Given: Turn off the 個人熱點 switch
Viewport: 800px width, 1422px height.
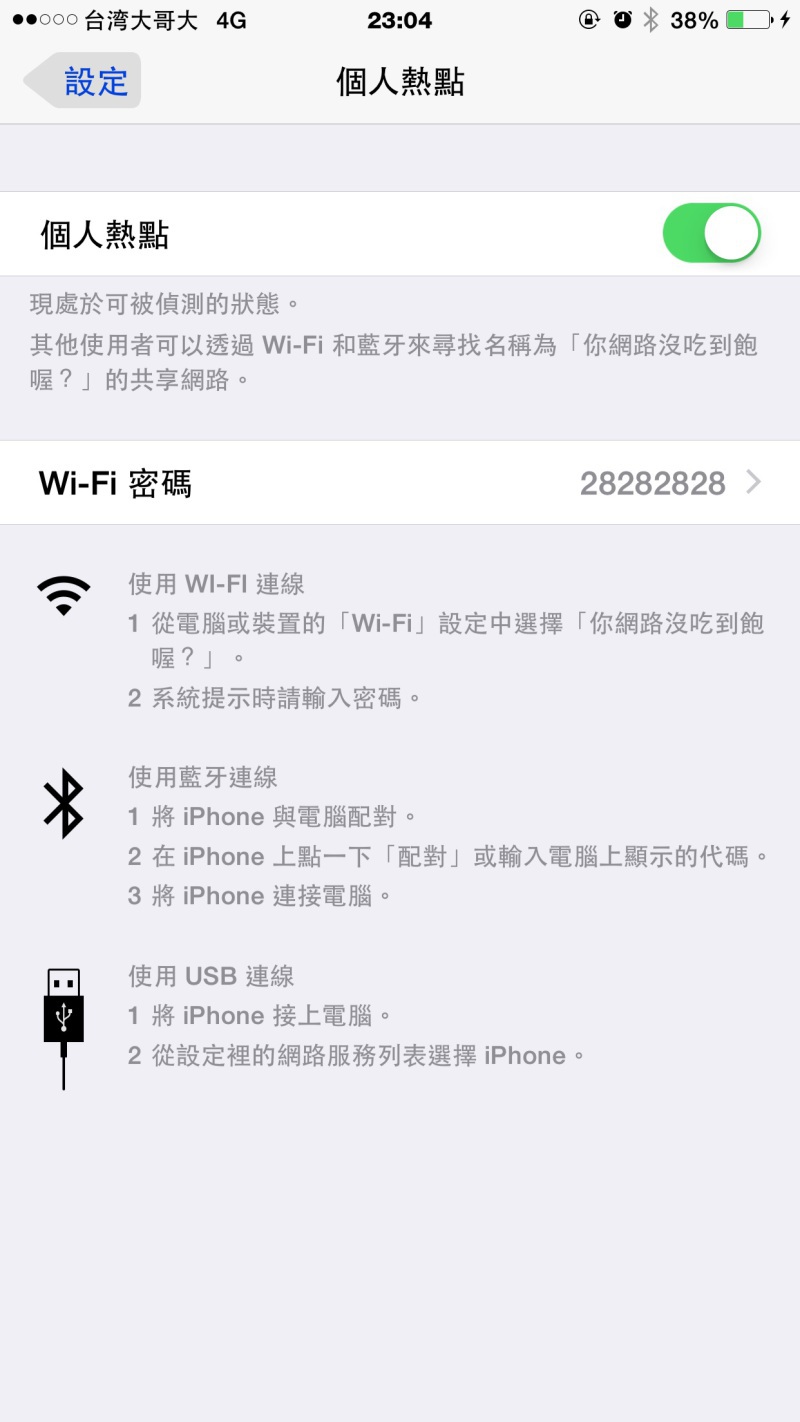Looking at the screenshot, I should tap(711, 234).
